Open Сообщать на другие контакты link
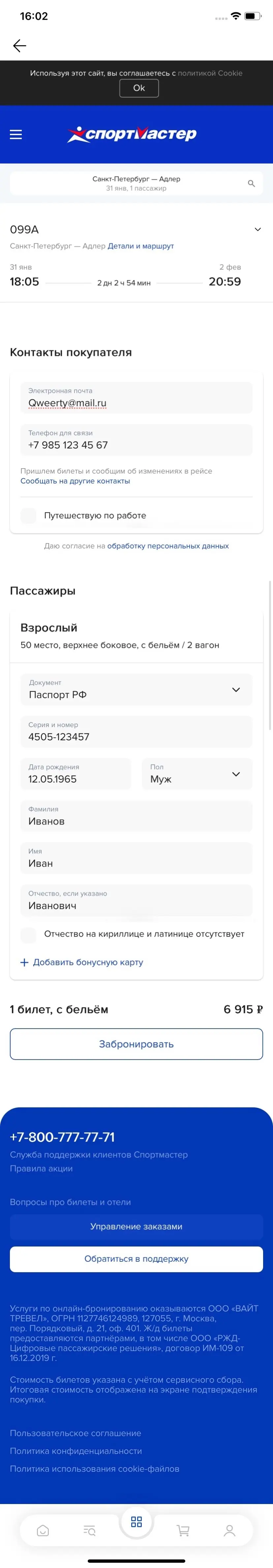This screenshot has height=1568, width=273. (x=75, y=481)
